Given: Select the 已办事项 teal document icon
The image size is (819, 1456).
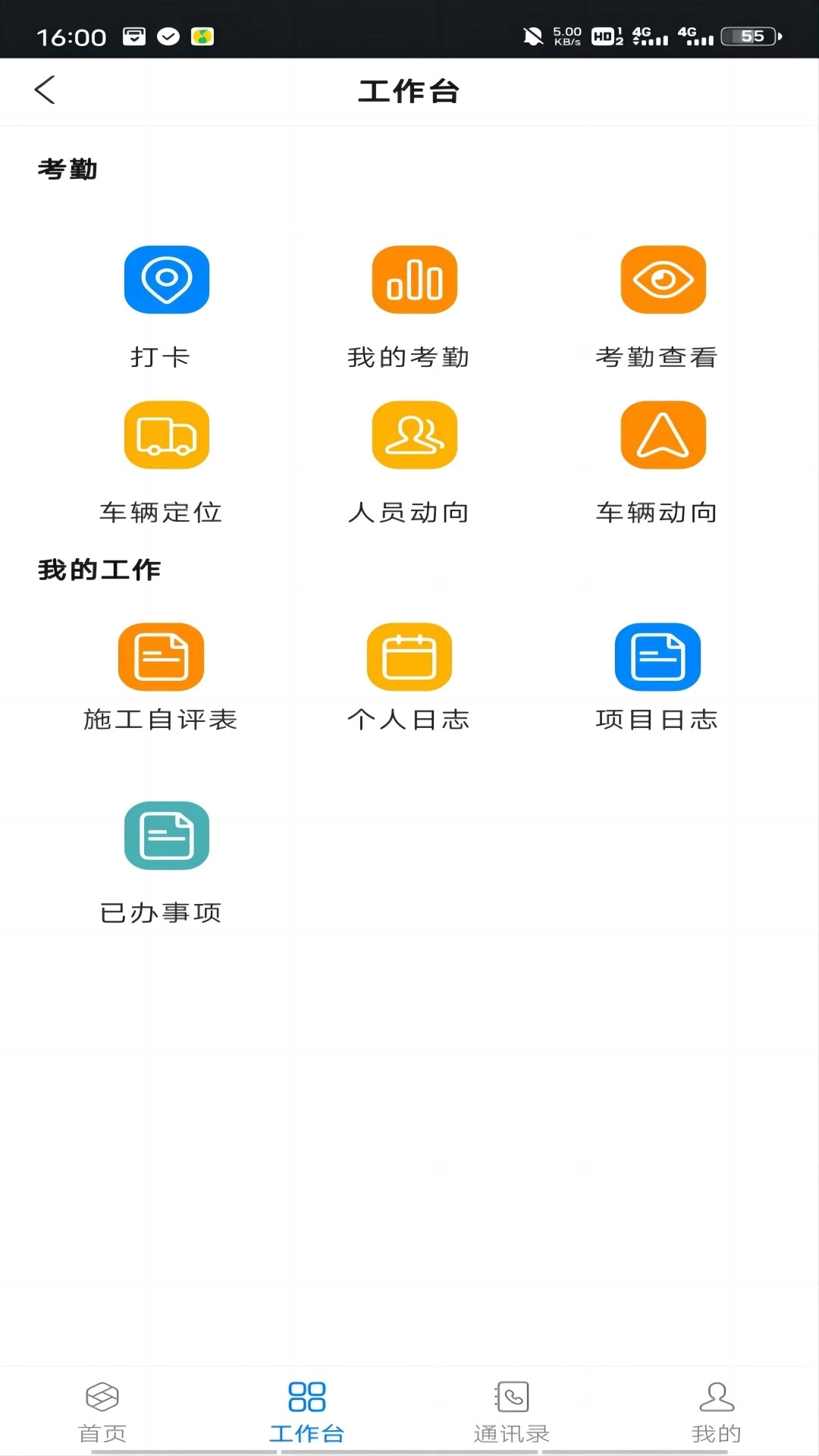Looking at the screenshot, I should pos(166,836).
